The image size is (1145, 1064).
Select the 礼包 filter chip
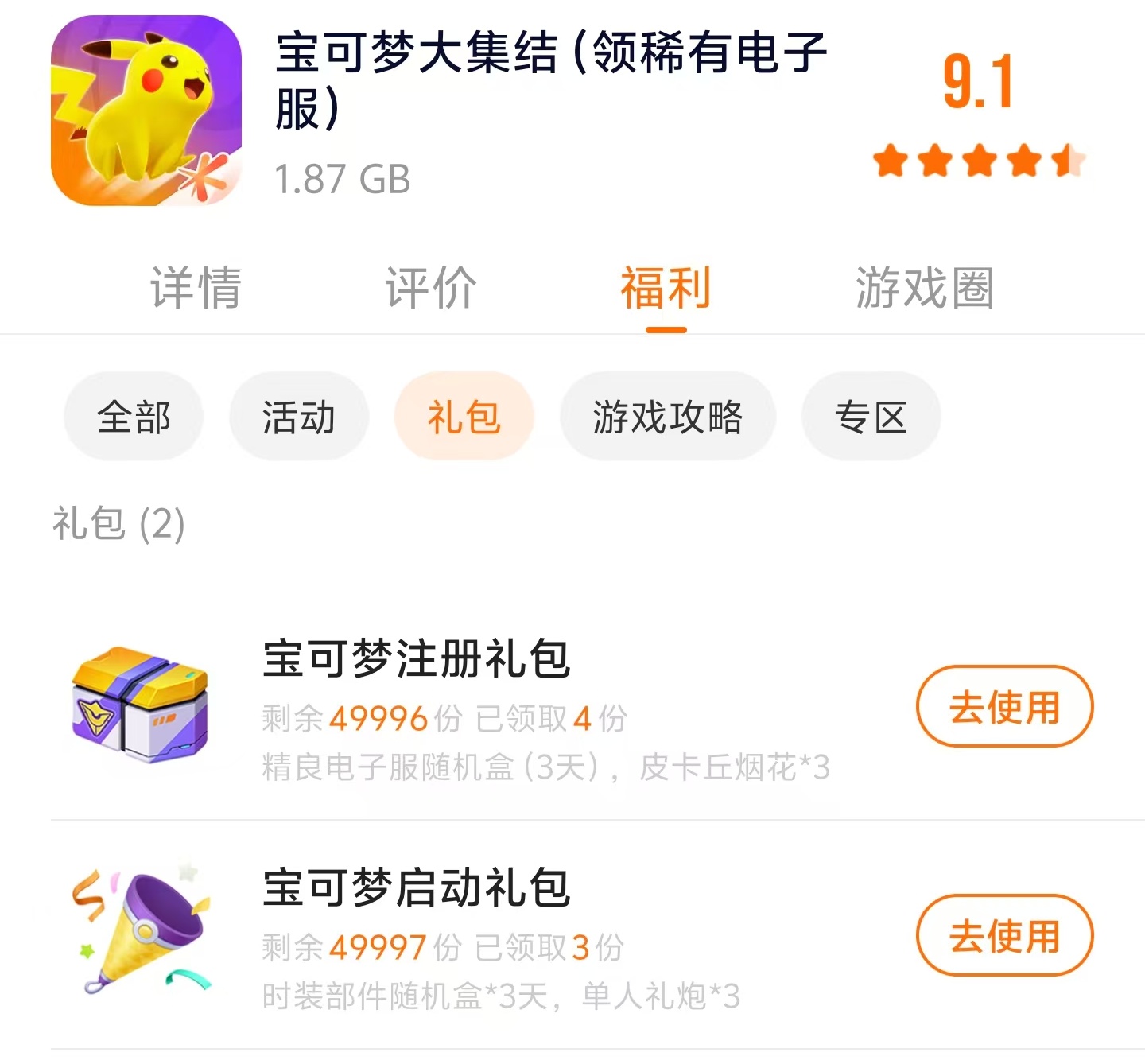(464, 417)
